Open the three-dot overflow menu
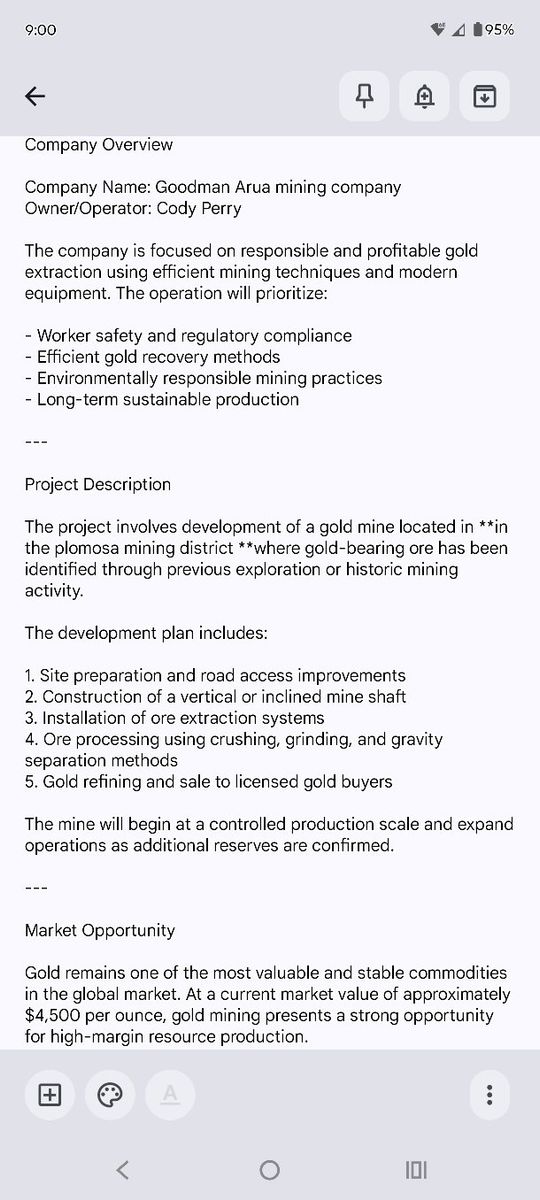The width and height of the screenshot is (540, 1200). pos(489,1095)
